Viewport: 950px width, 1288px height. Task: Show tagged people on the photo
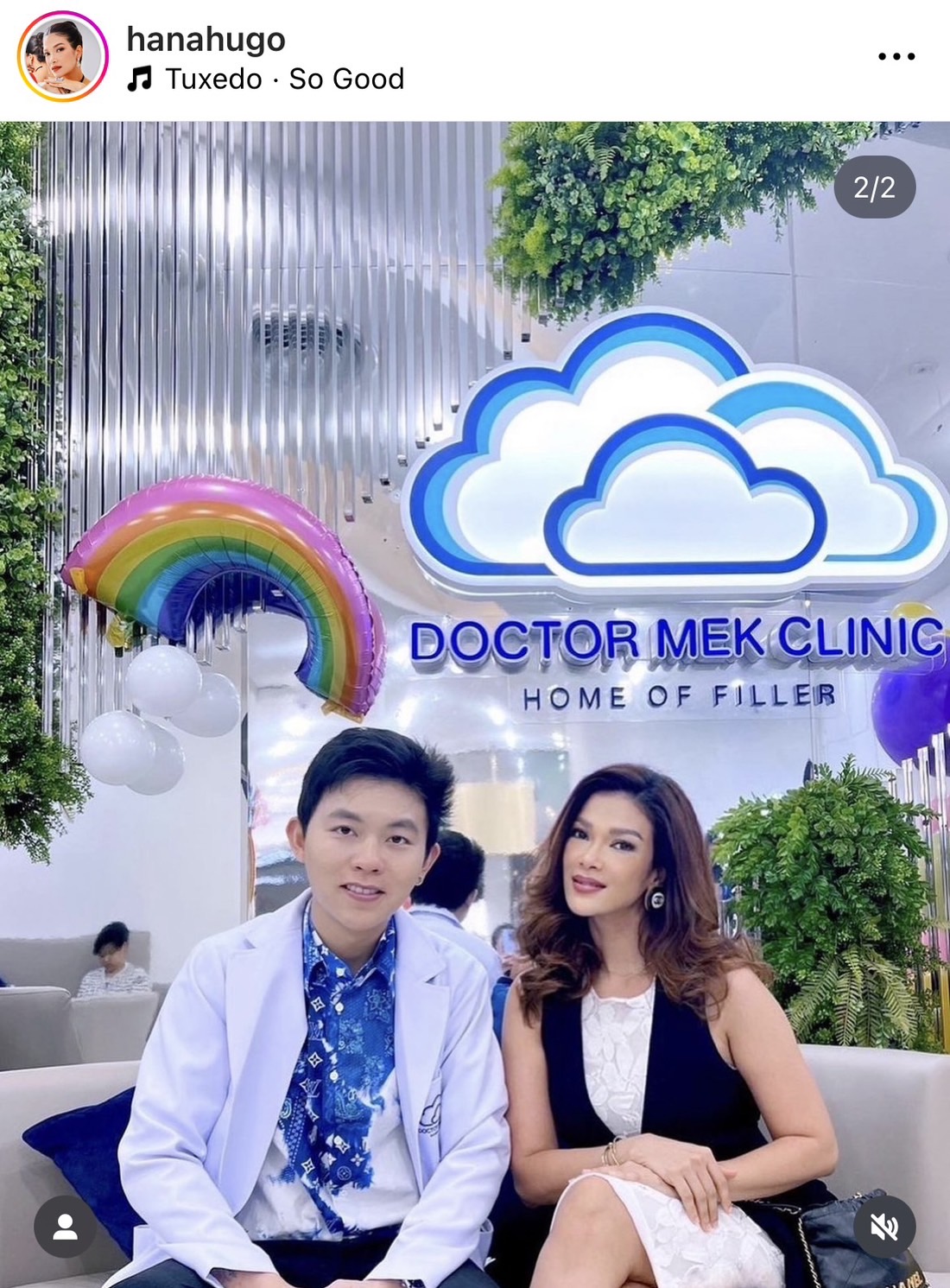pos(65,1227)
